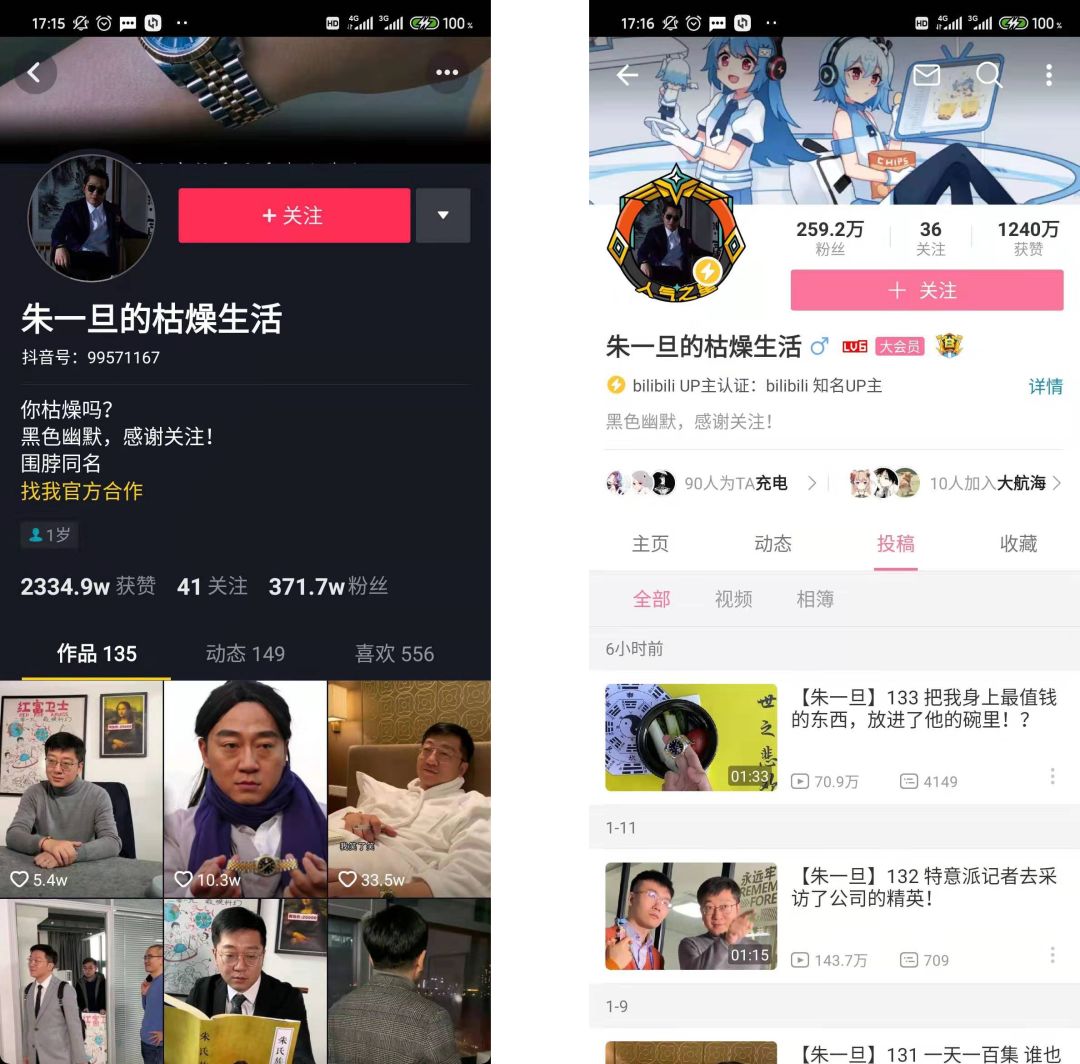Open the three-dot menu on the Douyin profile

pyautogui.click(x=447, y=72)
